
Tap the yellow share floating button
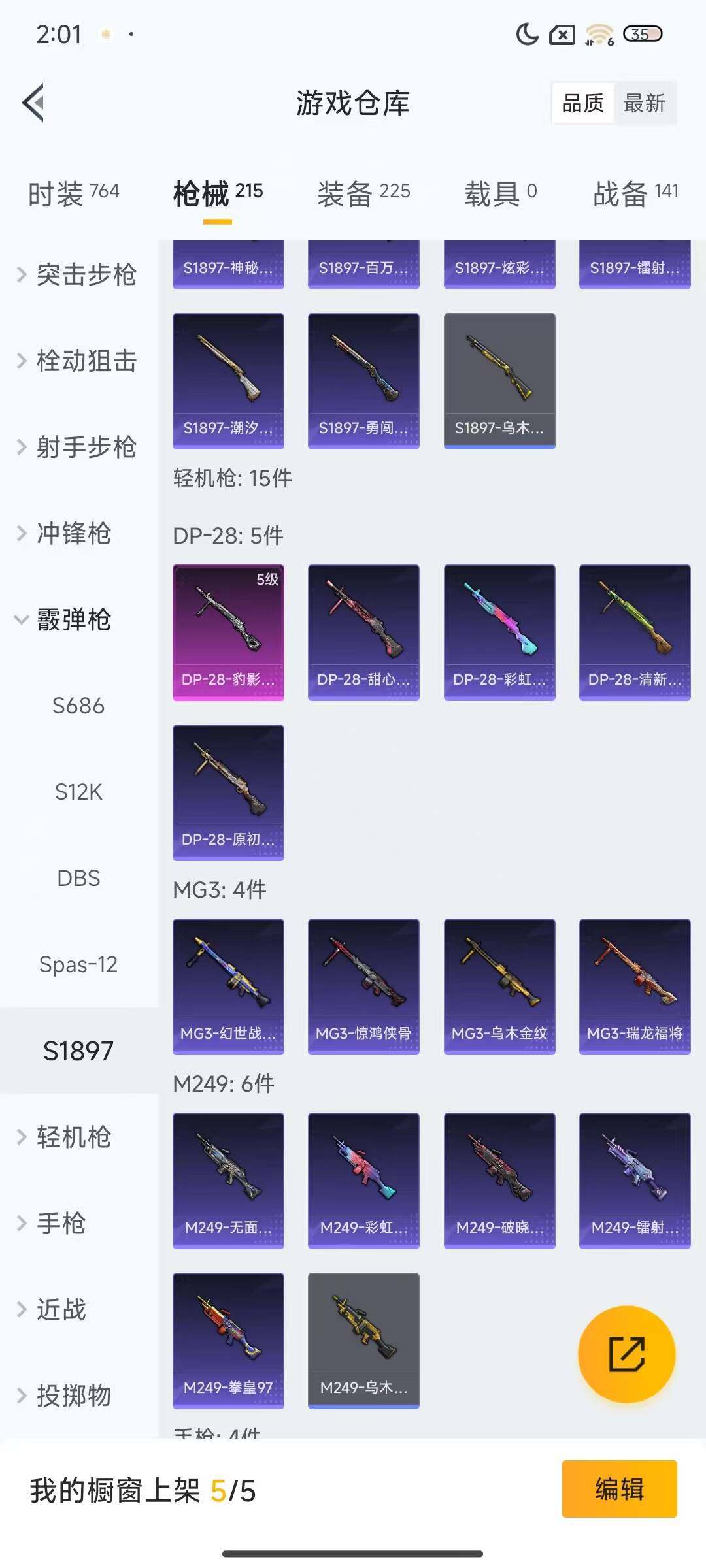(626, 1354)
